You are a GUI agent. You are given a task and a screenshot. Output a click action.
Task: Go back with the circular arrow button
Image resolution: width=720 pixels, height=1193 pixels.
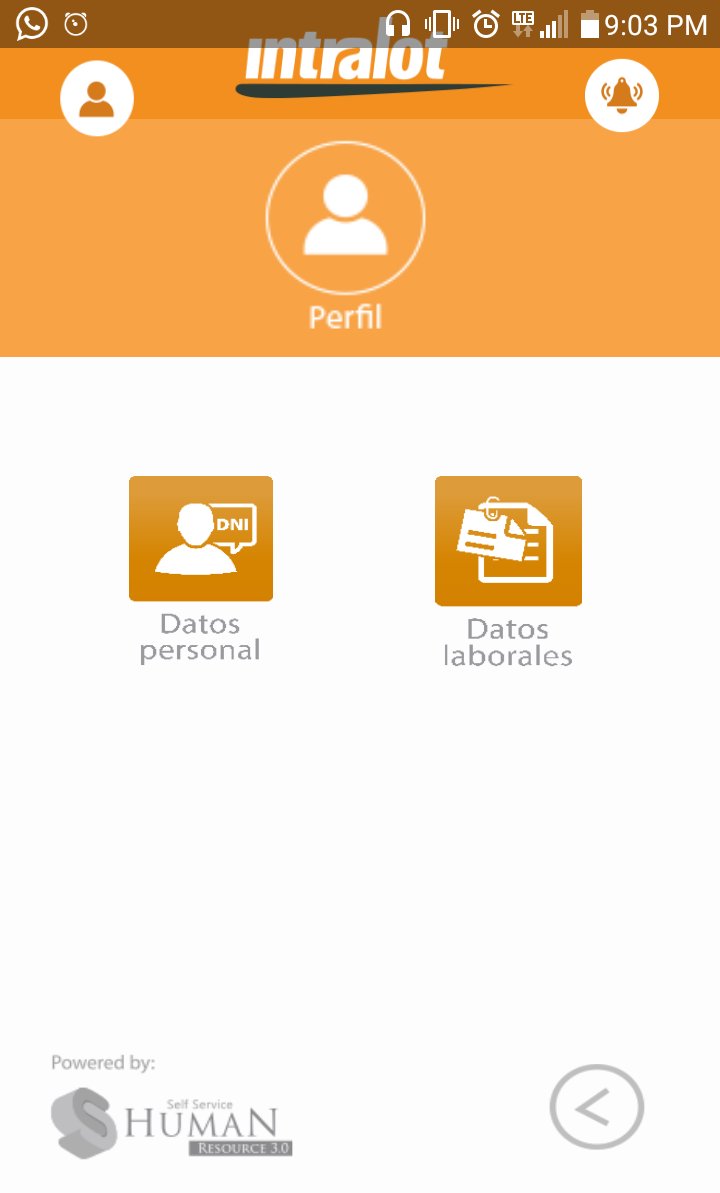point(597,1107)
